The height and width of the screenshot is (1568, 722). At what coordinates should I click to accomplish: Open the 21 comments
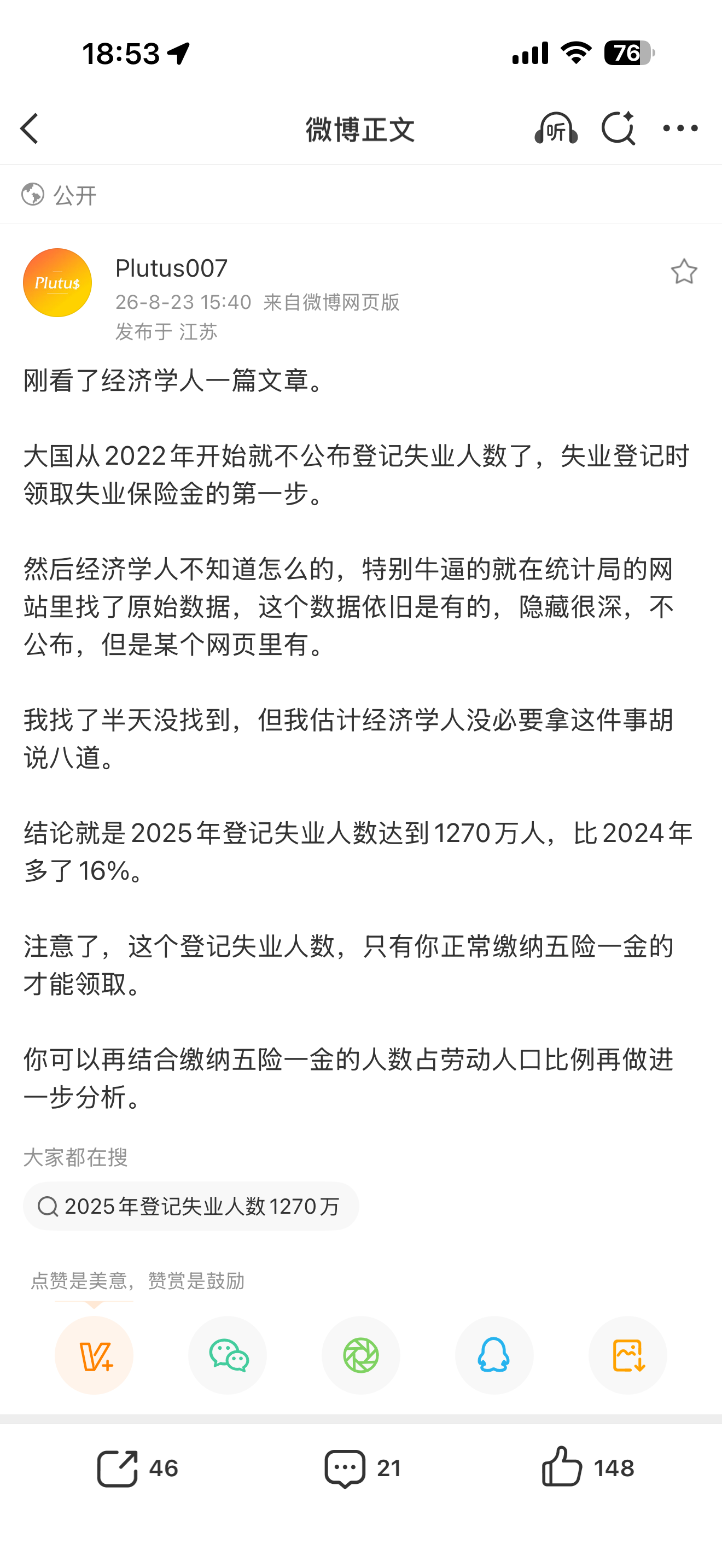(x=362, y=1468)
